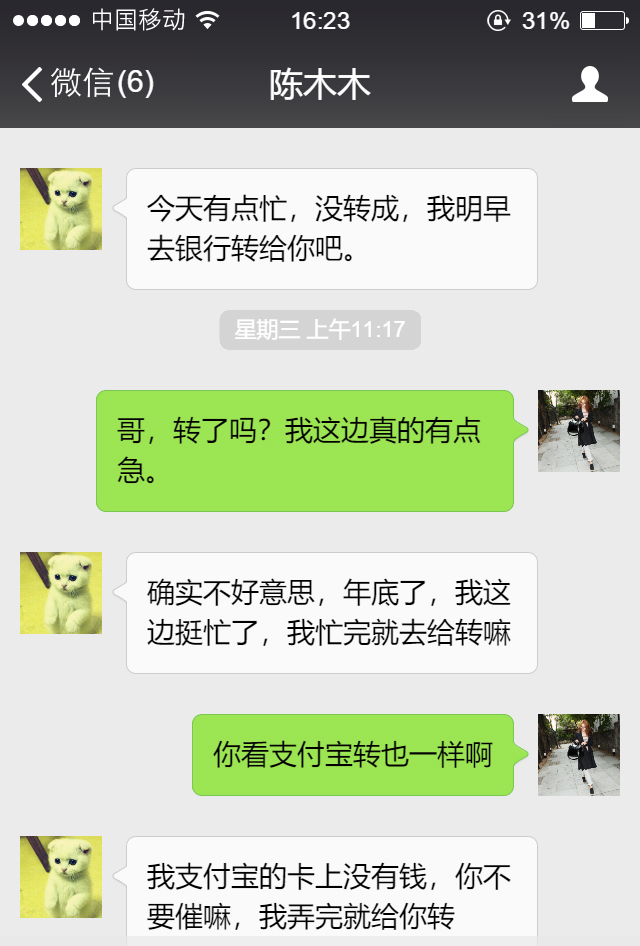Viewport: 640px width, 946px height.
Task: Open 陈木木's contact profile icon
Action: point(589,84)
